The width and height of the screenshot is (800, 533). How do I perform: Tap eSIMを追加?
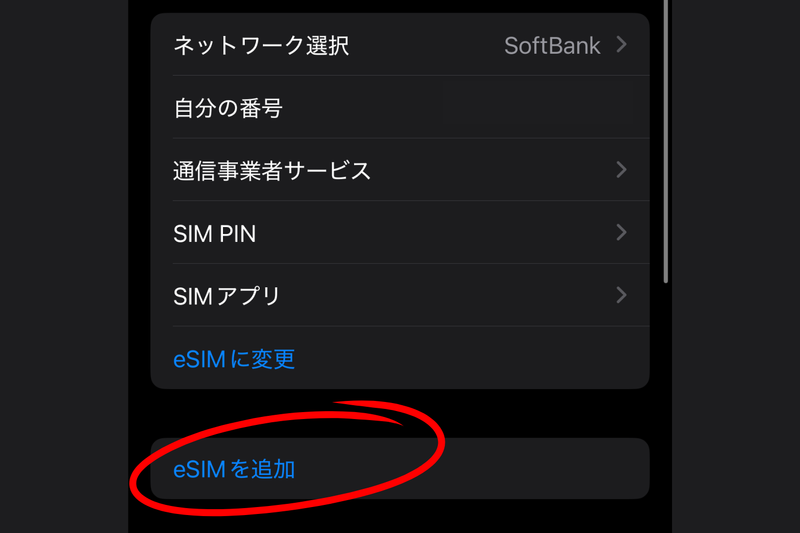coord(235,468)
